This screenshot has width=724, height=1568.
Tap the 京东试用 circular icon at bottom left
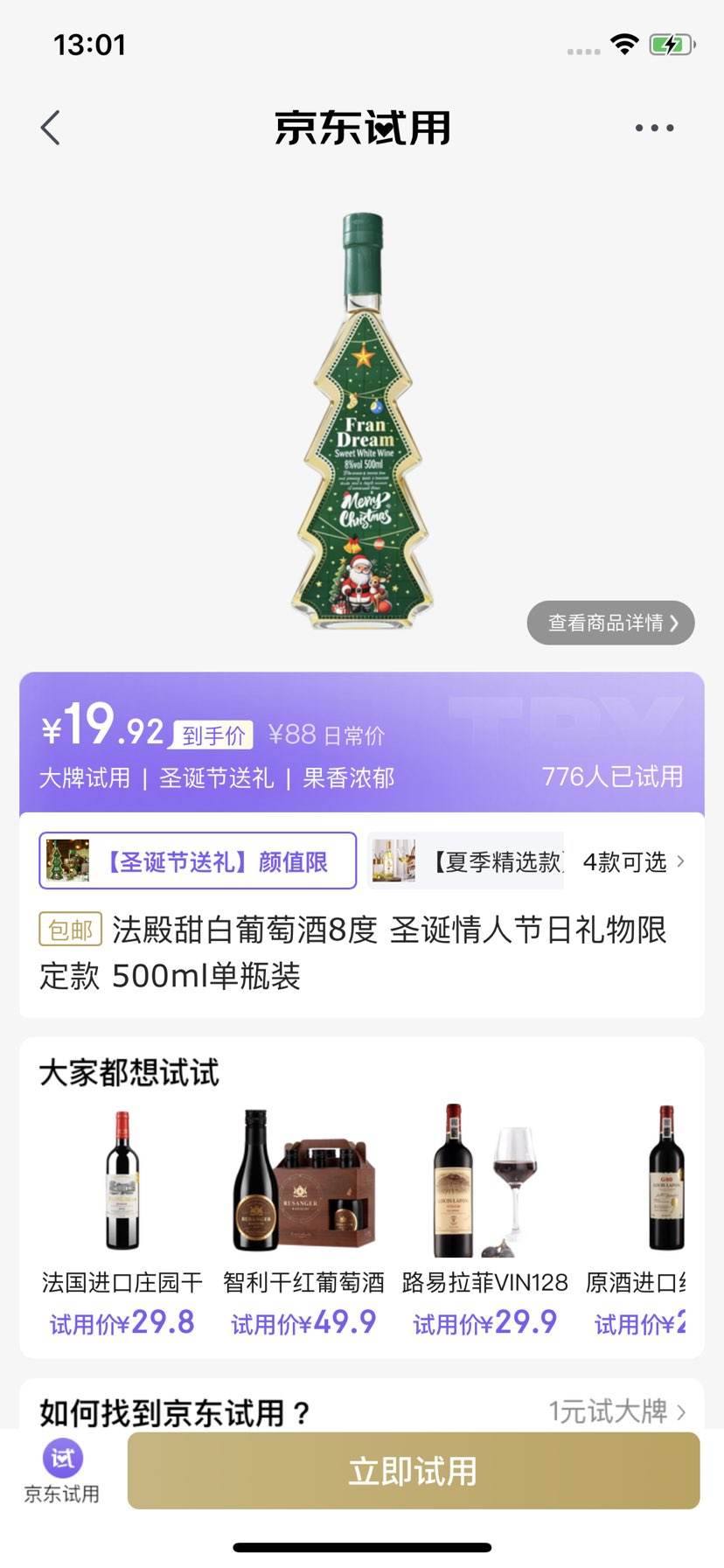point(61,1453)
